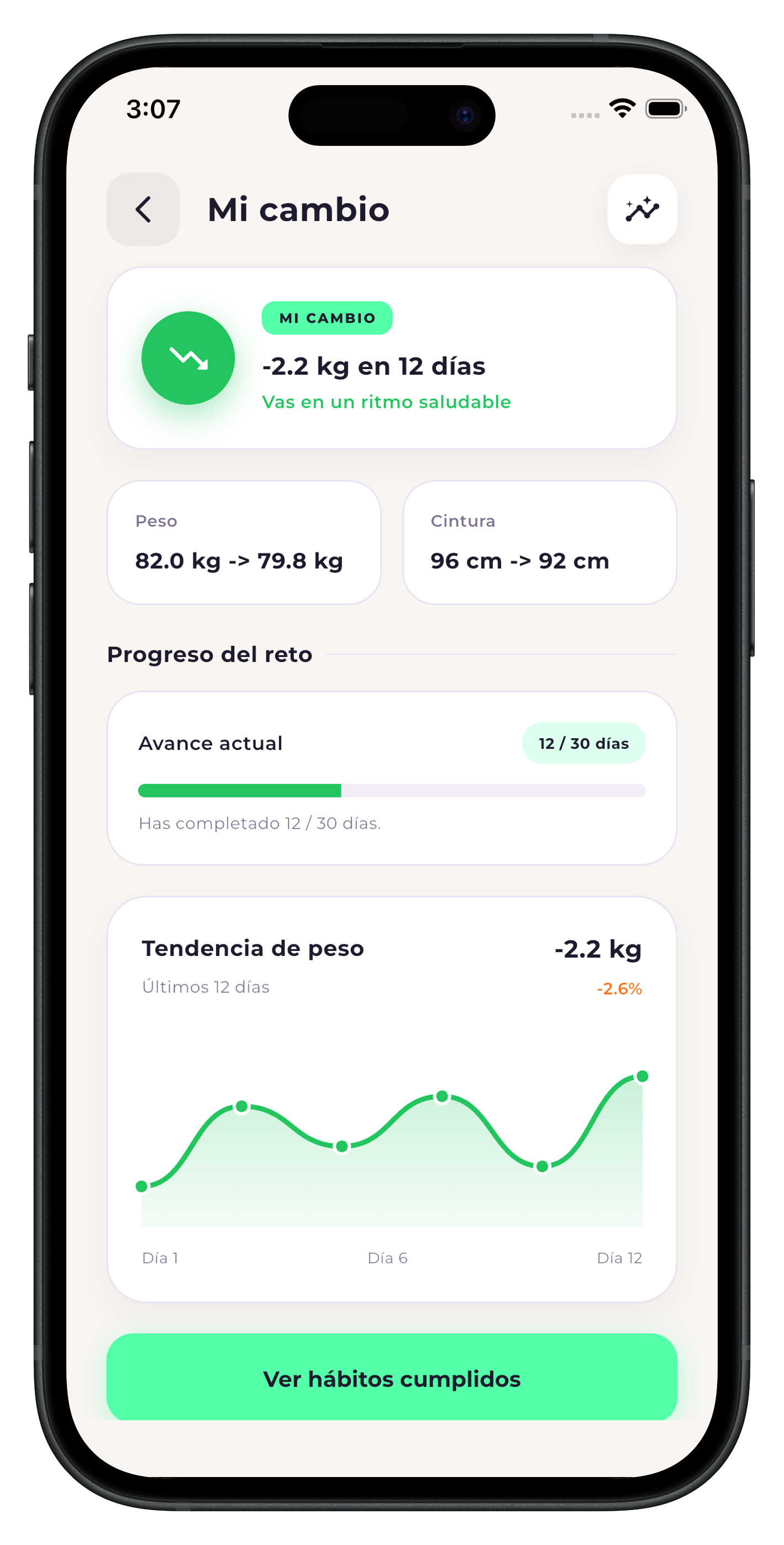
Task: Open the Tendencia de peso chart details
Action: (252, 948)
